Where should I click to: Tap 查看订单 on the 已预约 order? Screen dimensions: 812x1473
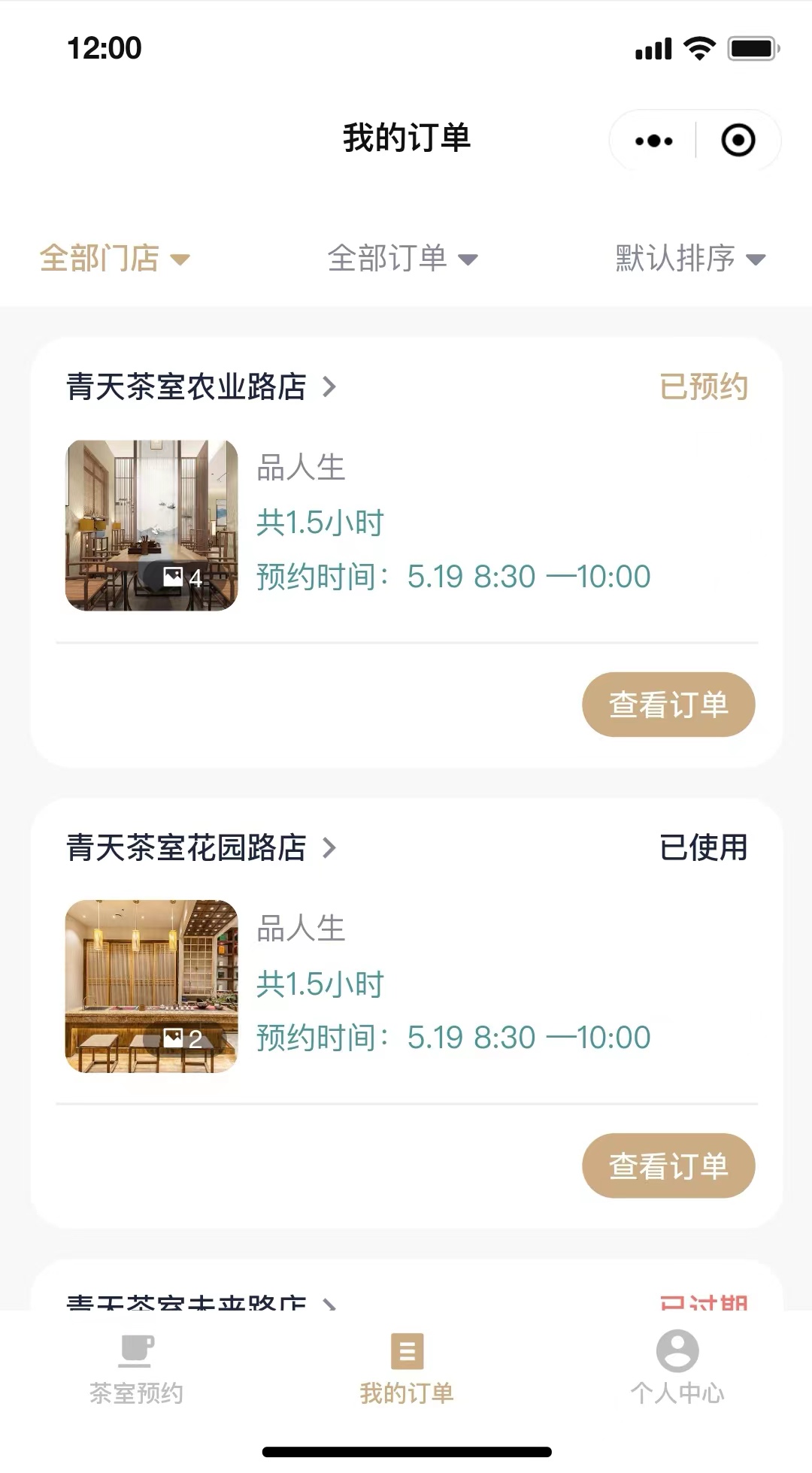[x=668, y=704]
